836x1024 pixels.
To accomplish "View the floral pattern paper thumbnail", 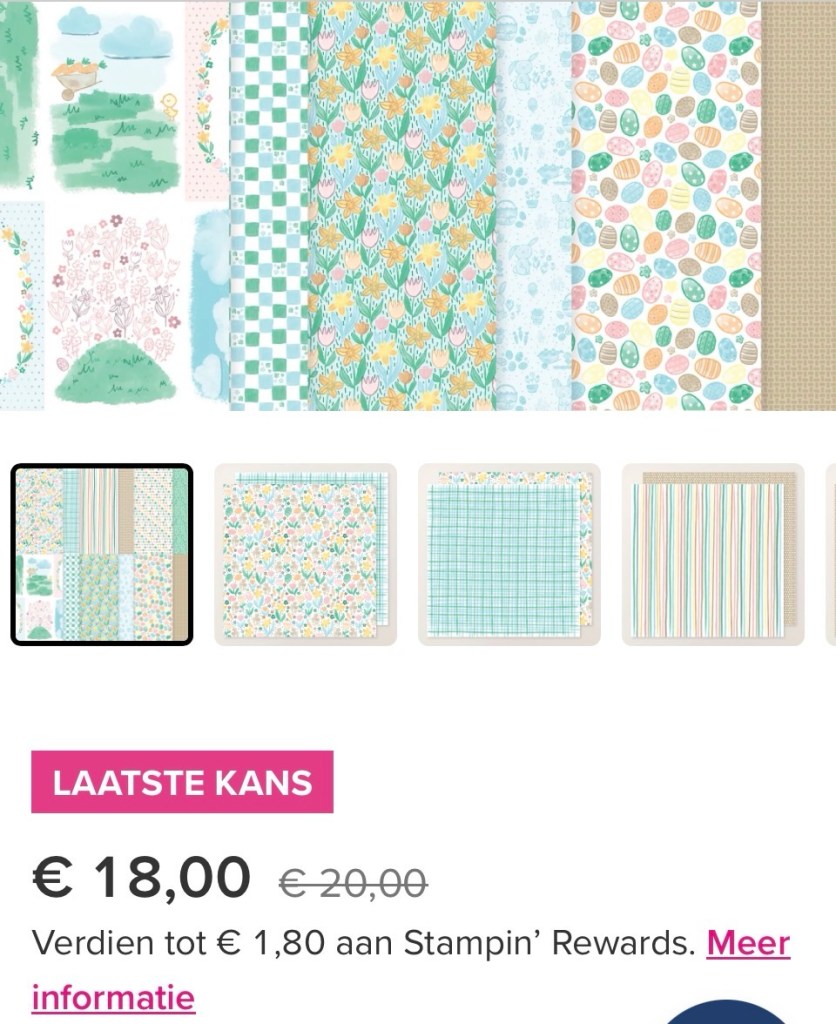I will click(x=305, y=555).
